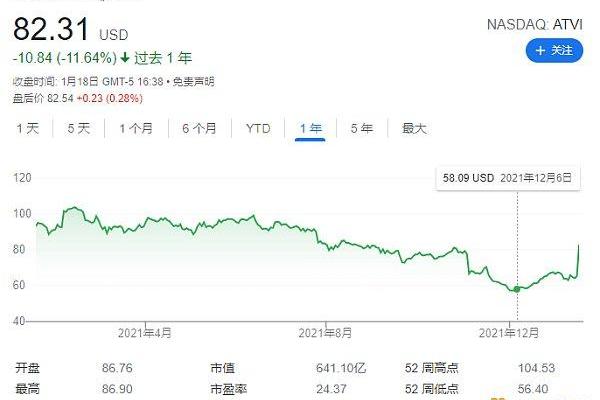
Task: View the 5年 price history
Action: [362, 128]
